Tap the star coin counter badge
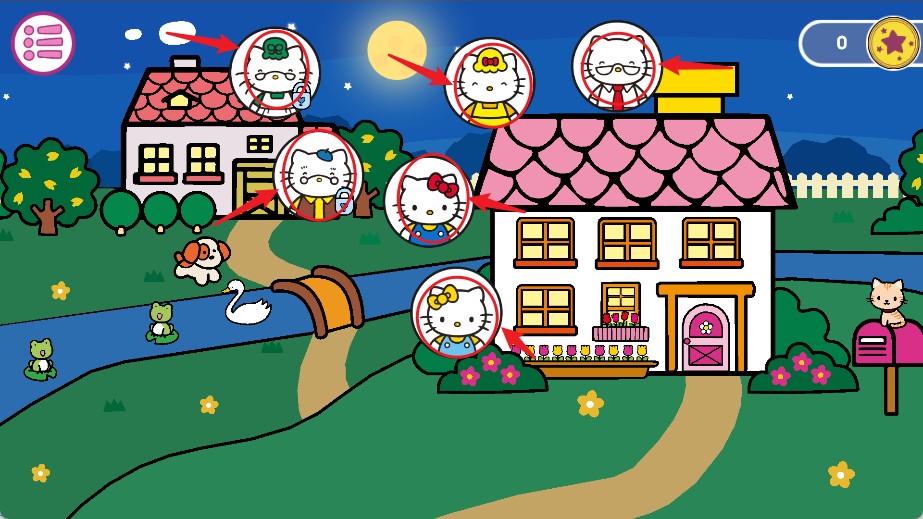The height and width of the screenshot is (519, 923). [892, 43]
